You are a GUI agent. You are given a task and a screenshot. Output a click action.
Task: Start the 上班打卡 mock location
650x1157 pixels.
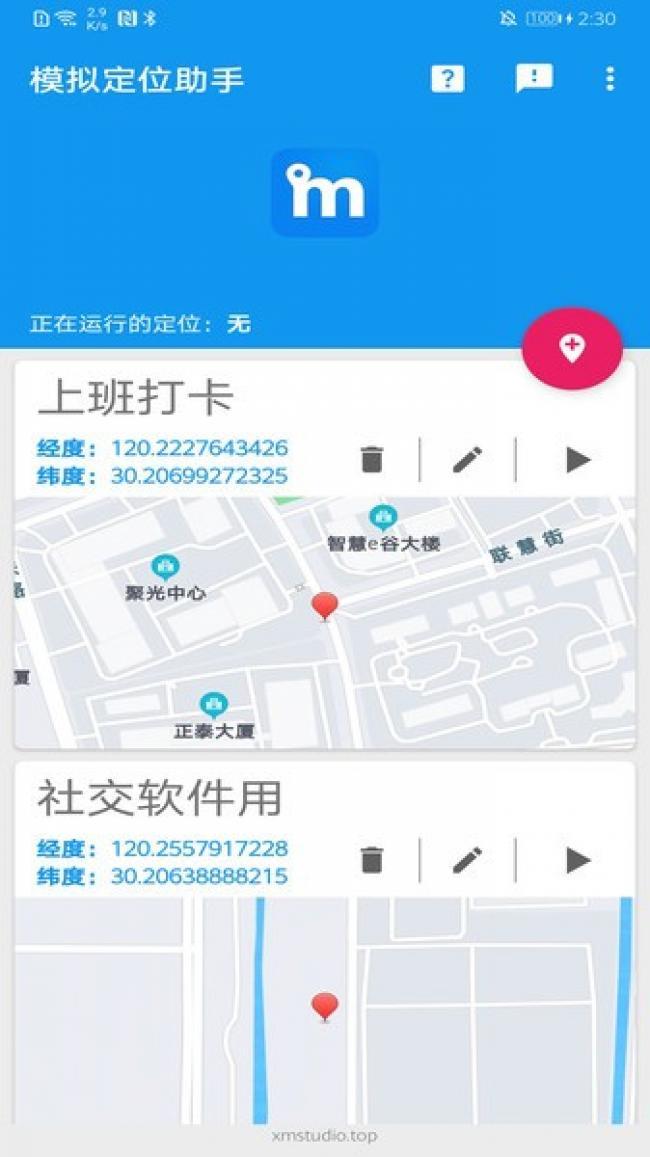click(x=577, y=459)
